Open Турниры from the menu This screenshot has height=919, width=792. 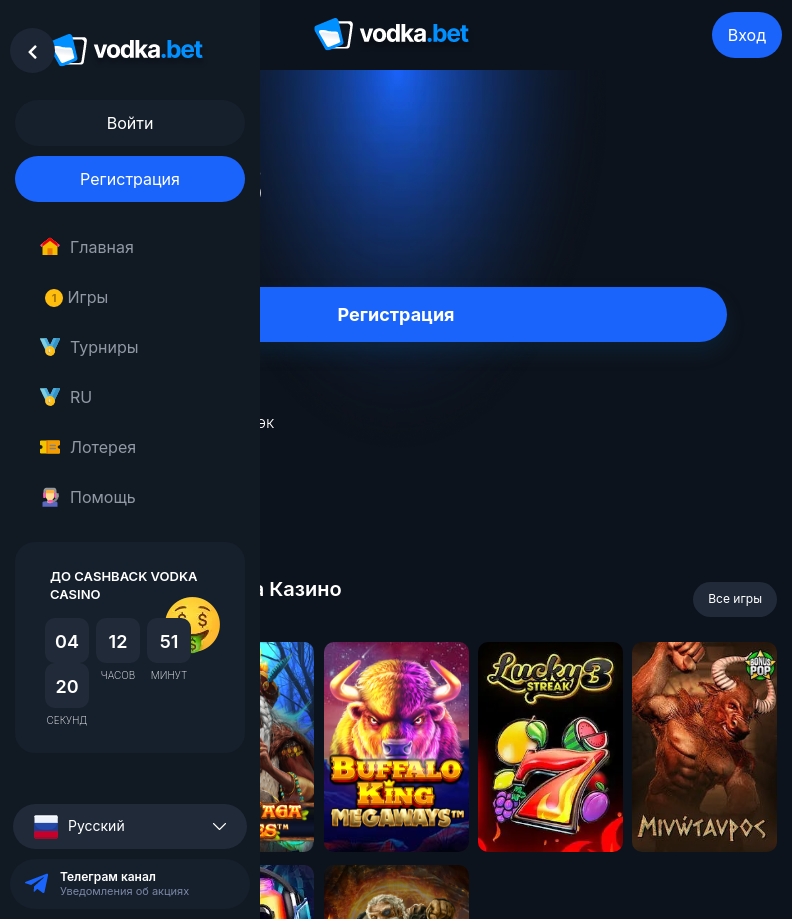[103, 347]
